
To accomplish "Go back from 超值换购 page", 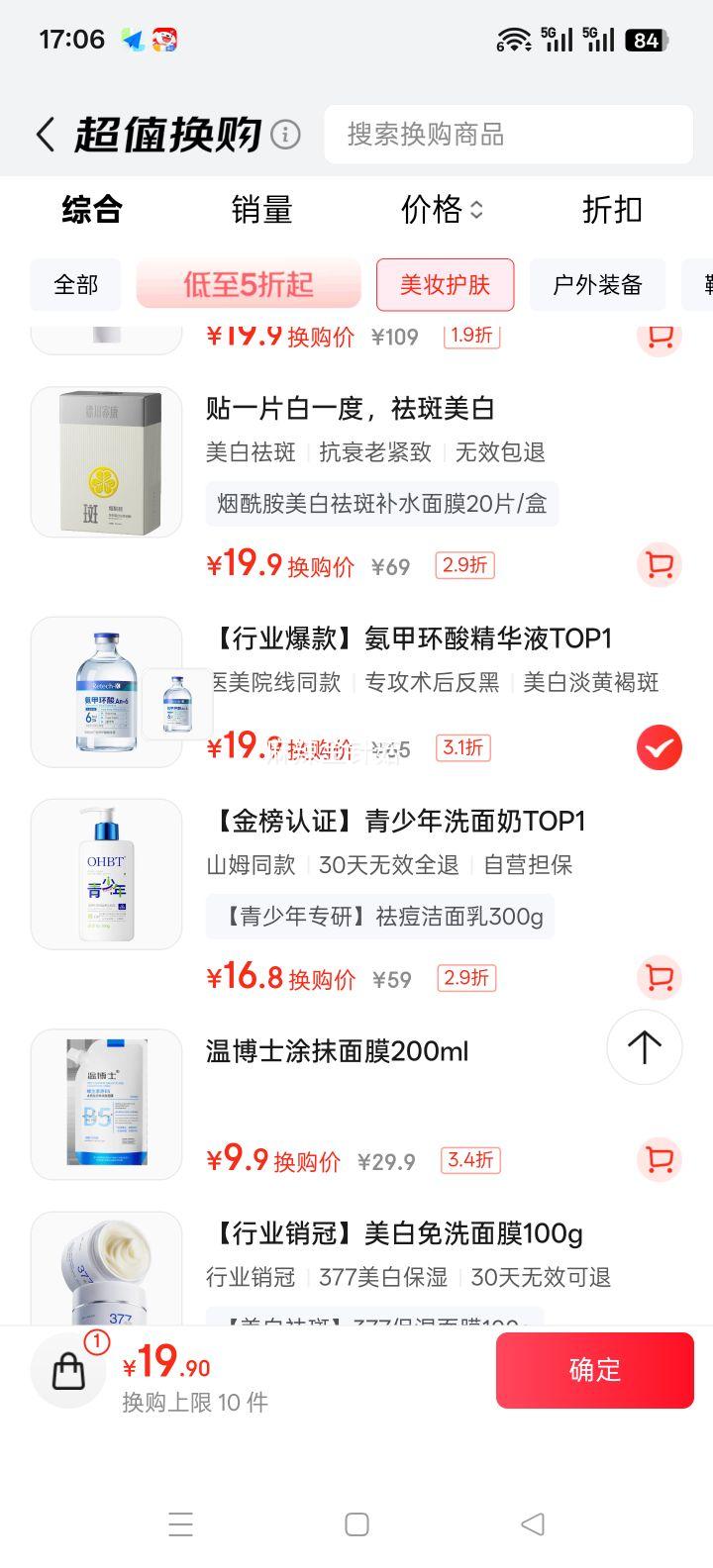I will pyautogui.click(x=45, y=135).
